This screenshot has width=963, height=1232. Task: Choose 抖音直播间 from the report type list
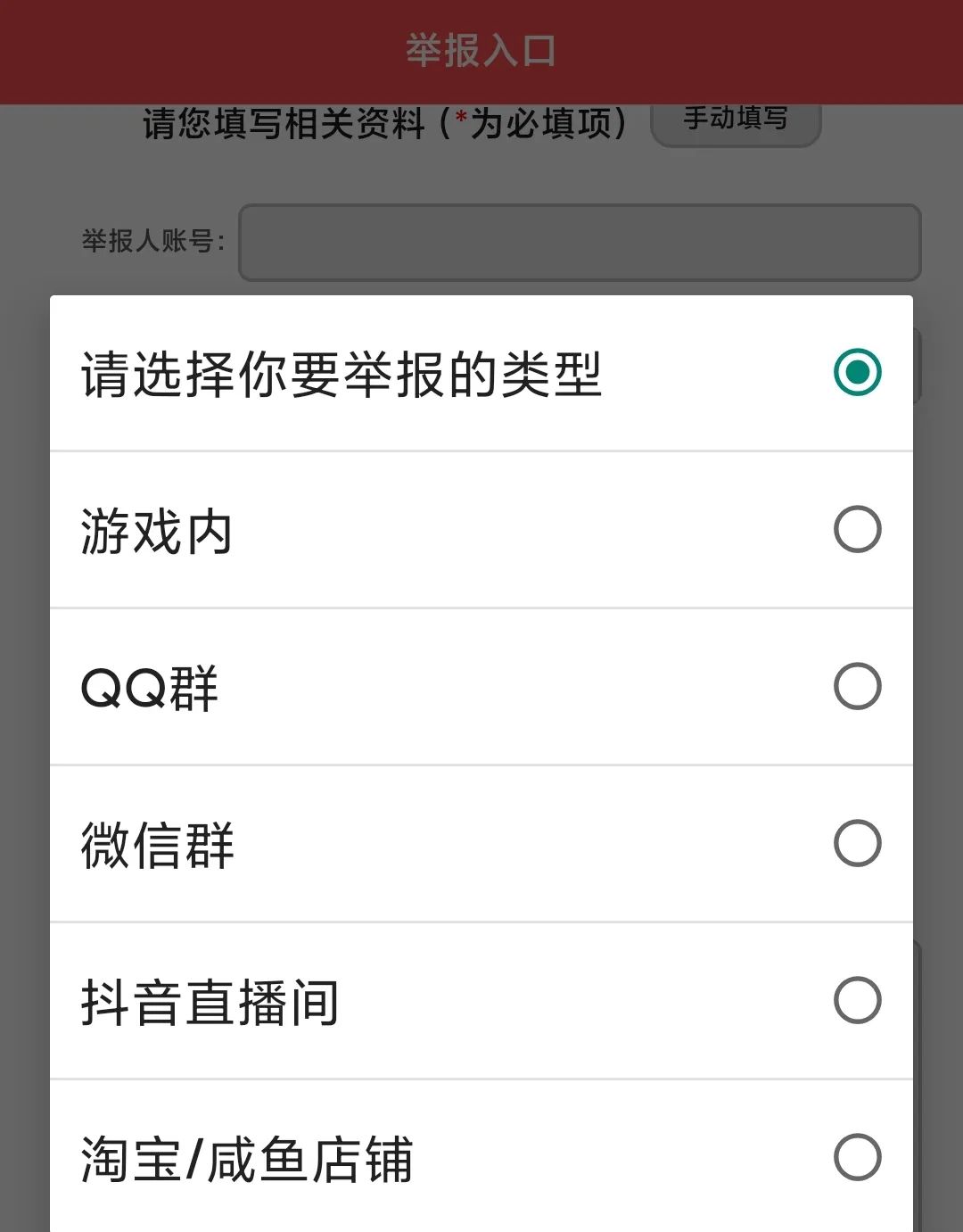click(357, 1001)
